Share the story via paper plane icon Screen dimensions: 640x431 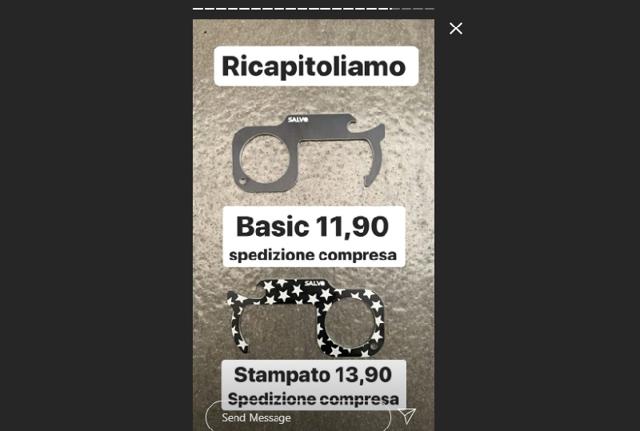[x=407, y=416]
